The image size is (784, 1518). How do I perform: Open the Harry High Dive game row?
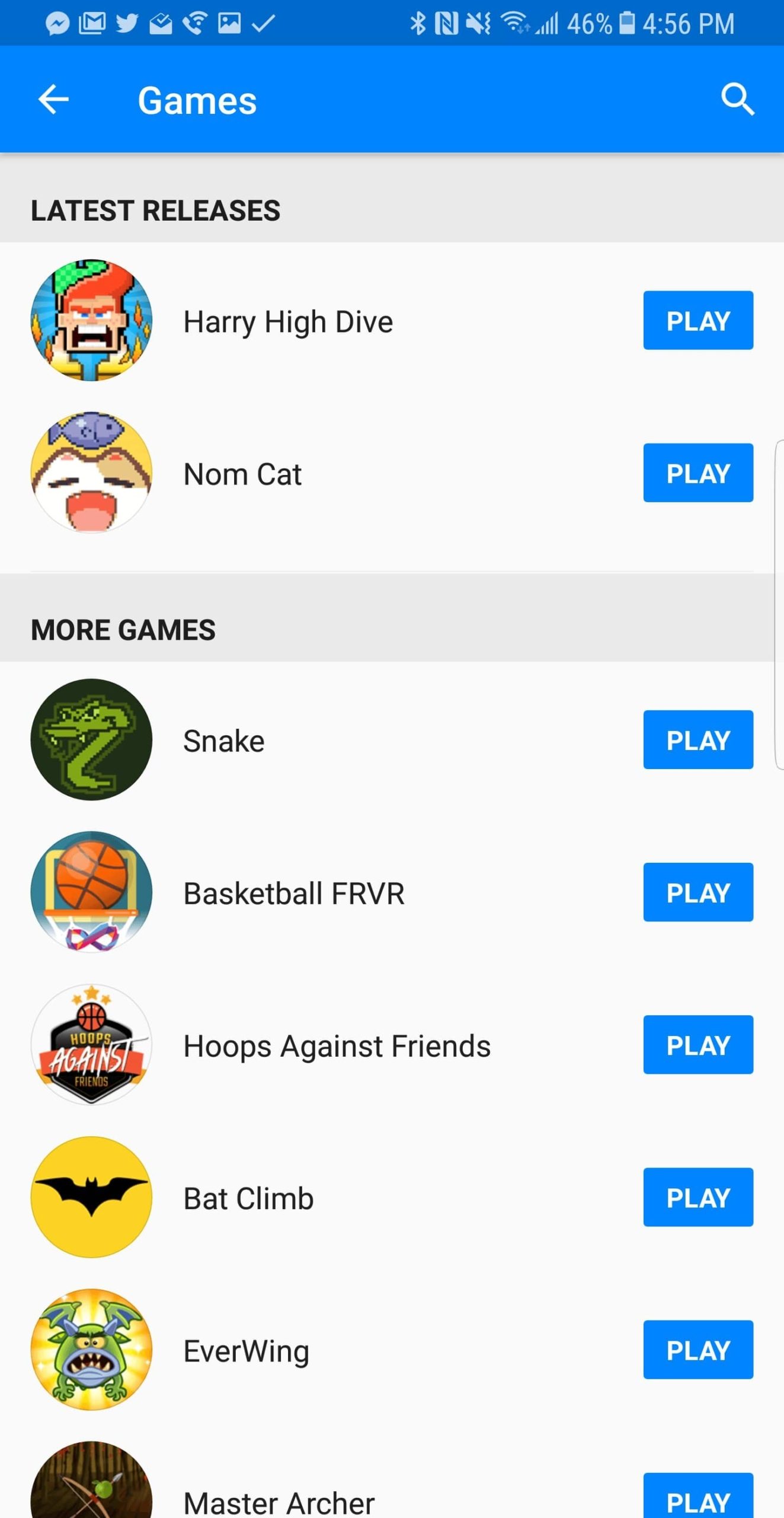pyautogui.click(x=288, y=322)
